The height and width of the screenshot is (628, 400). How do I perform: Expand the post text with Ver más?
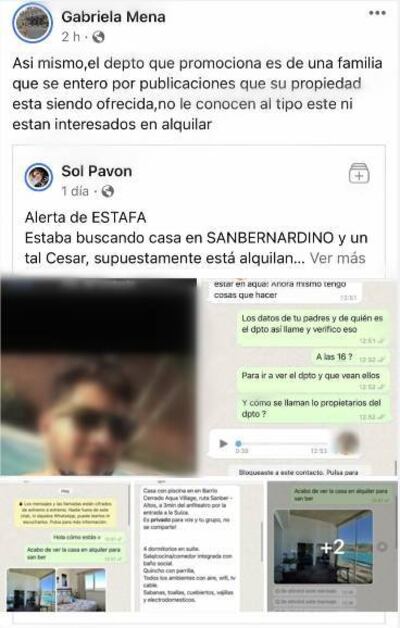338,258
